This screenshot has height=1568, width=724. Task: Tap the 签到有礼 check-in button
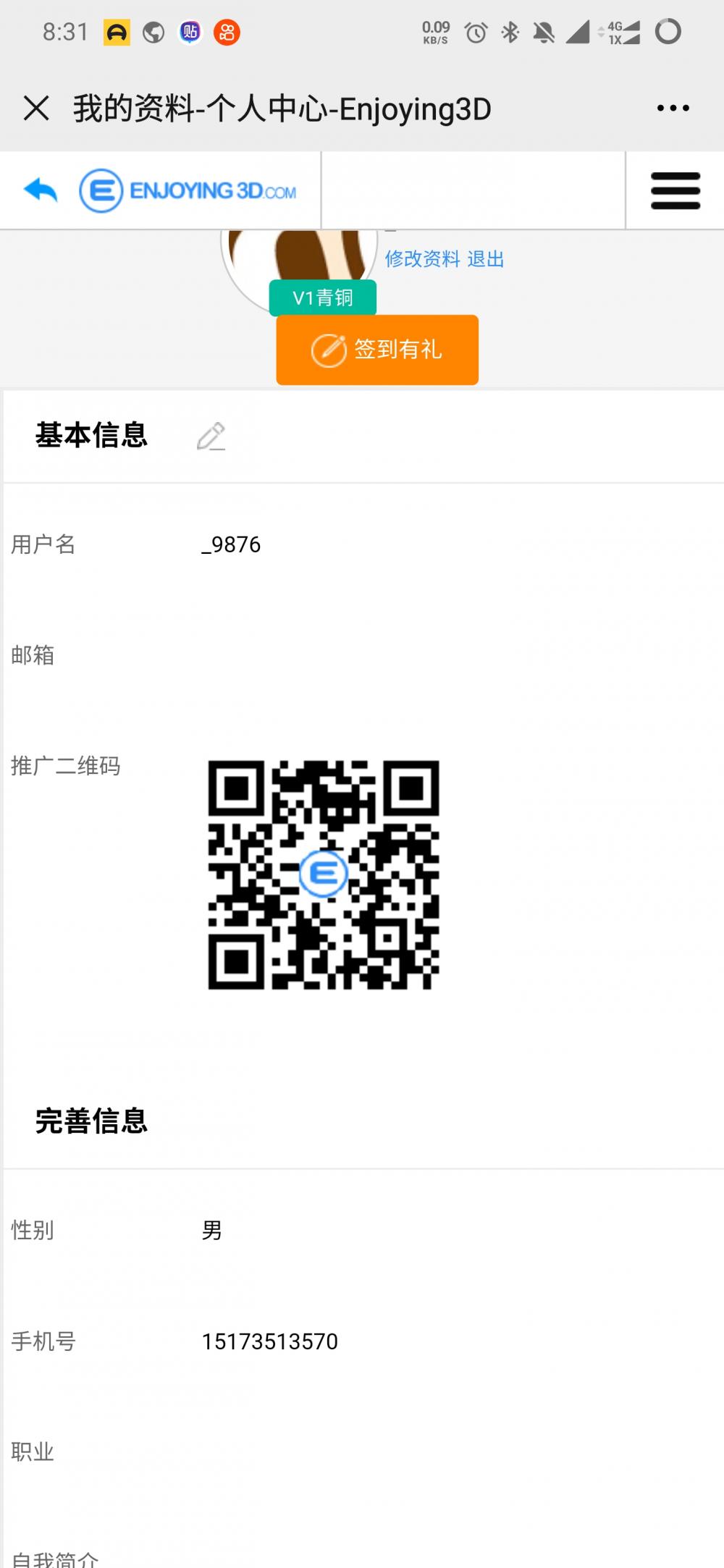point(377,350)
